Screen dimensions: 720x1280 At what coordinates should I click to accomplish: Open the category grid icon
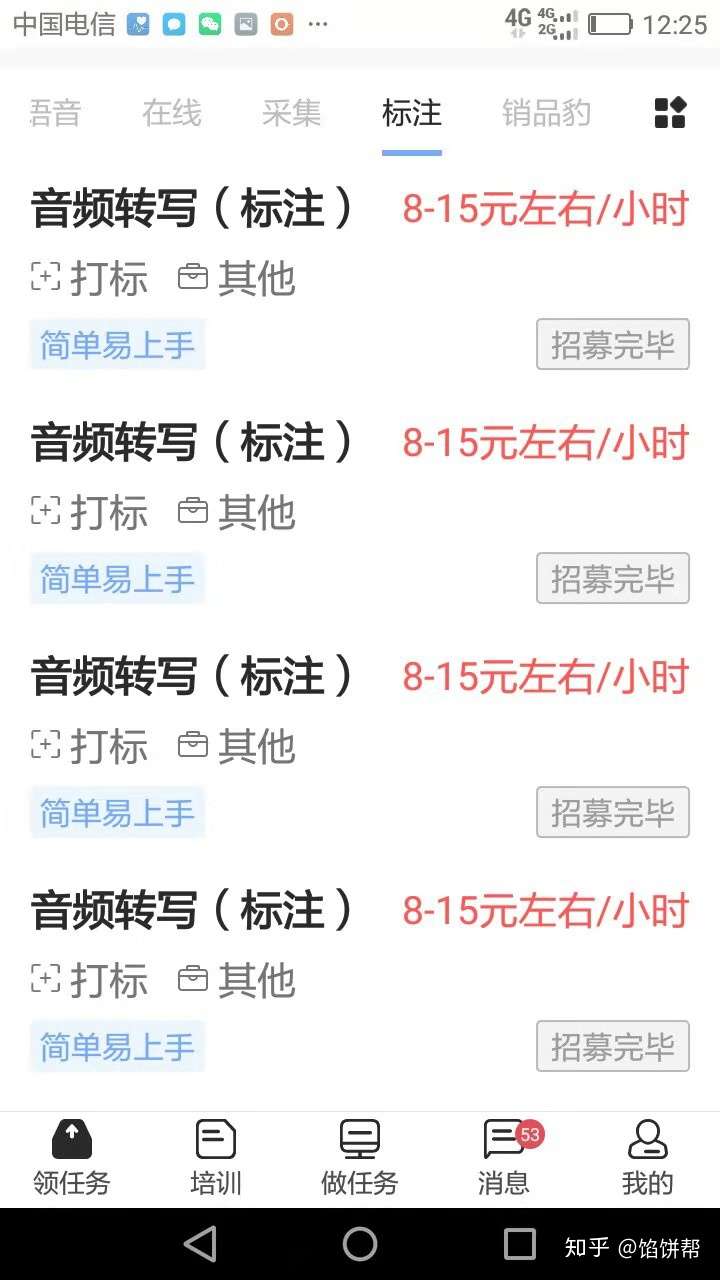(670, 113)
